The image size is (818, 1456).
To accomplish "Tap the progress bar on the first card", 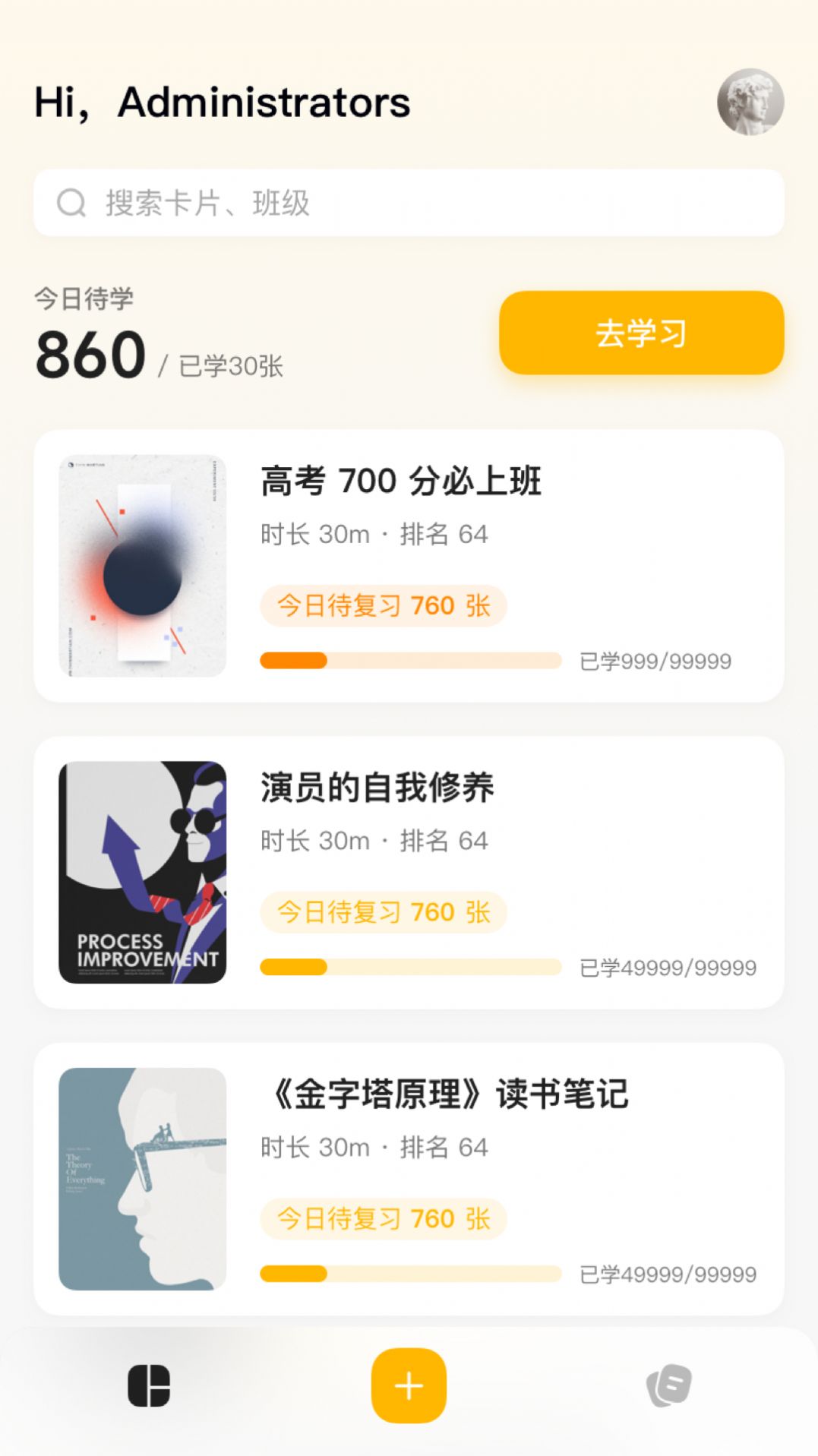I will click(x=410, y=660).
